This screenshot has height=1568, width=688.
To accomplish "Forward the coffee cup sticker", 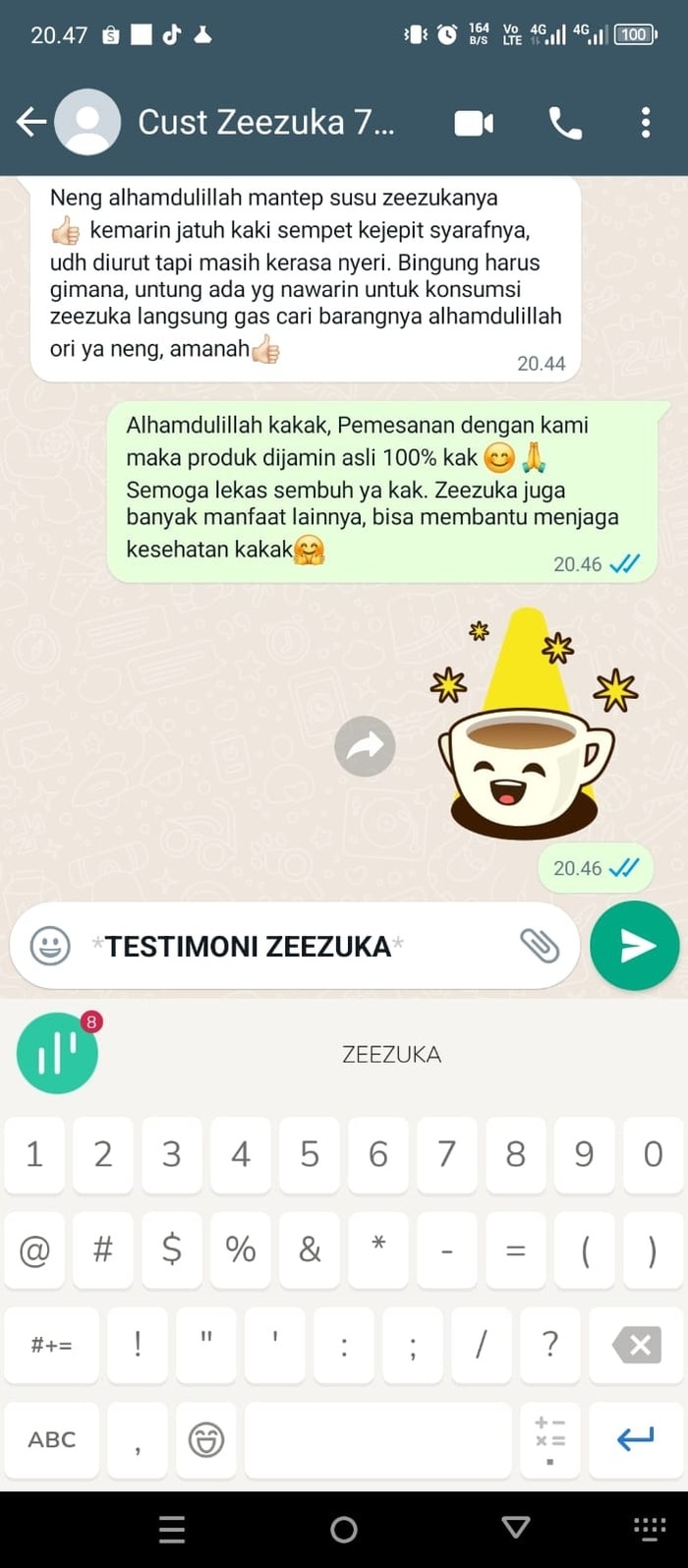I will tap(365, 746).
